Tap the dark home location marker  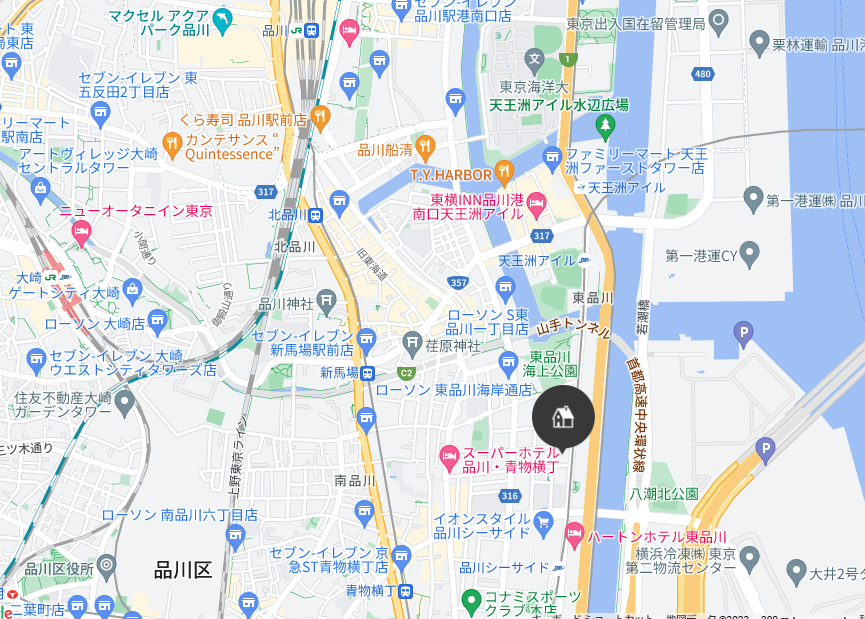(x=563, y=417)
